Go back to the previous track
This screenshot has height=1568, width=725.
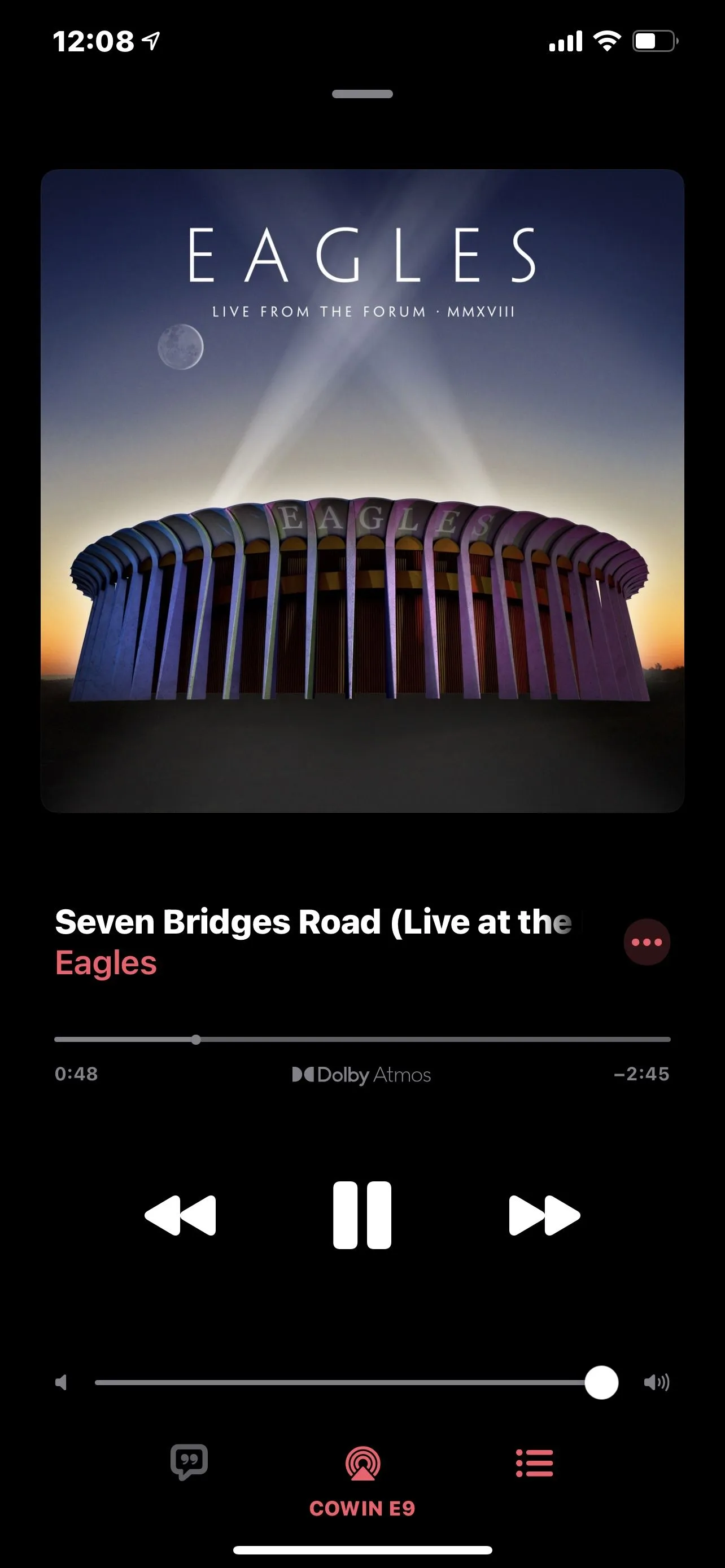click(180, 1215)
